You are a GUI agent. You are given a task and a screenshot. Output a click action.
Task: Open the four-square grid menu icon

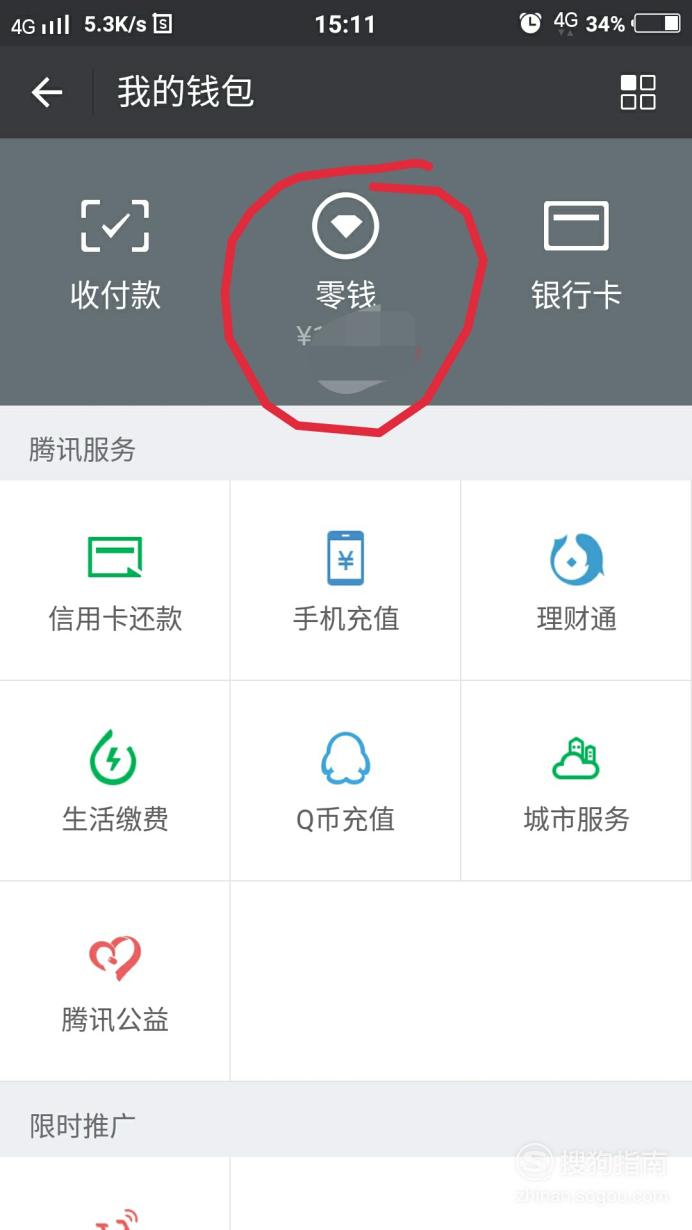click(638, 92)
